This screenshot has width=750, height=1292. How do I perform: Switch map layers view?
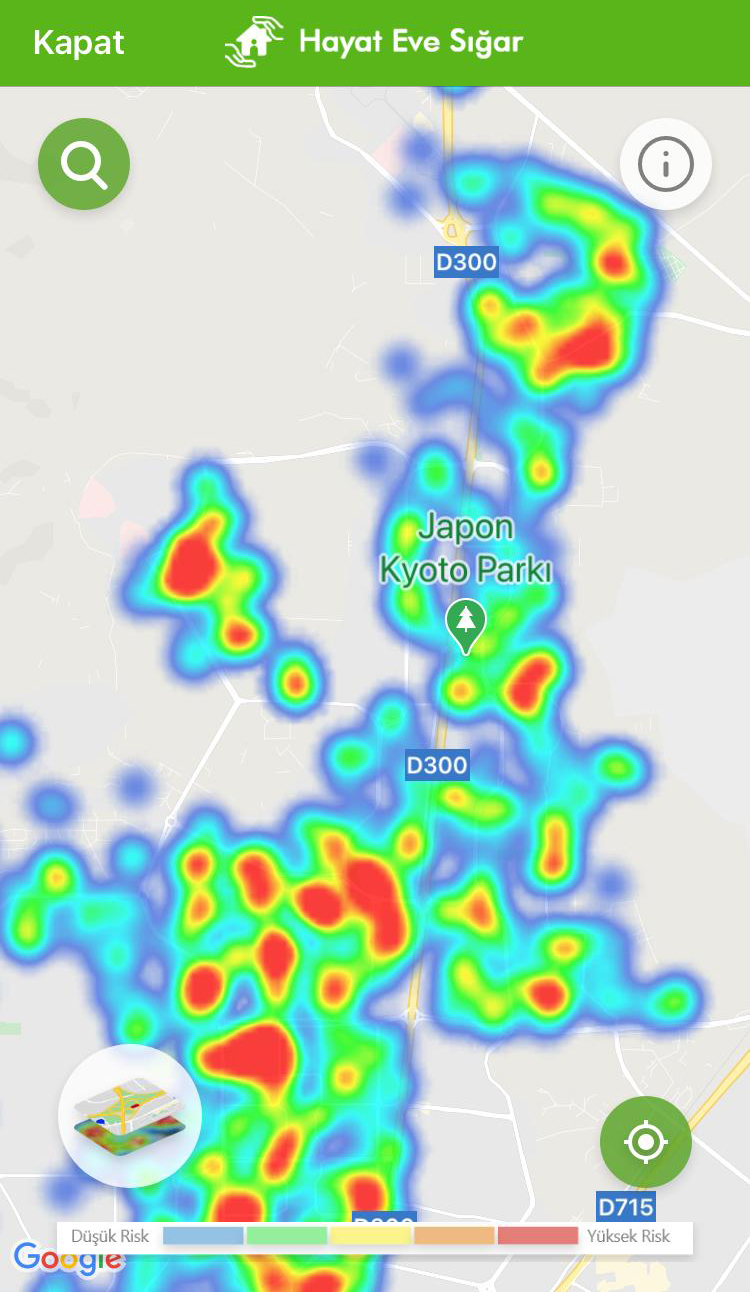pos(130,1115)
